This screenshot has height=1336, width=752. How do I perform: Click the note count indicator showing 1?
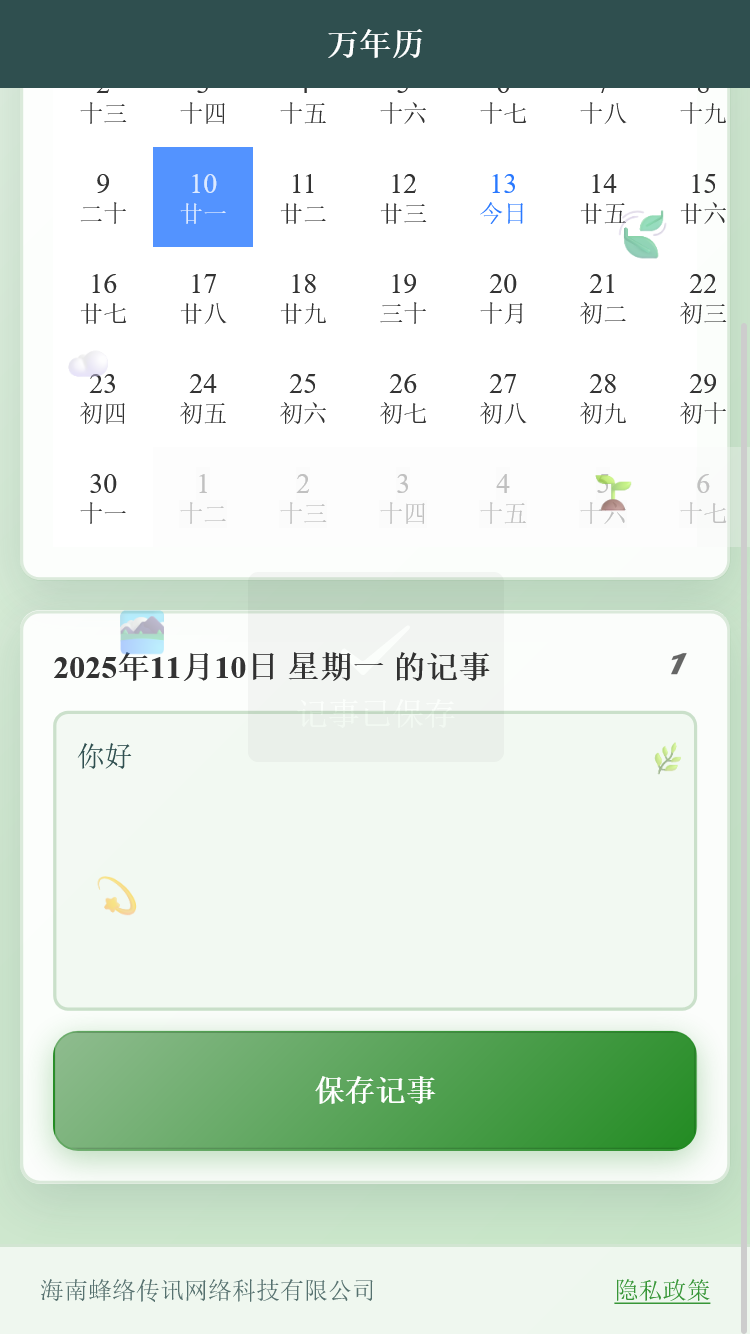click(678, 665)
